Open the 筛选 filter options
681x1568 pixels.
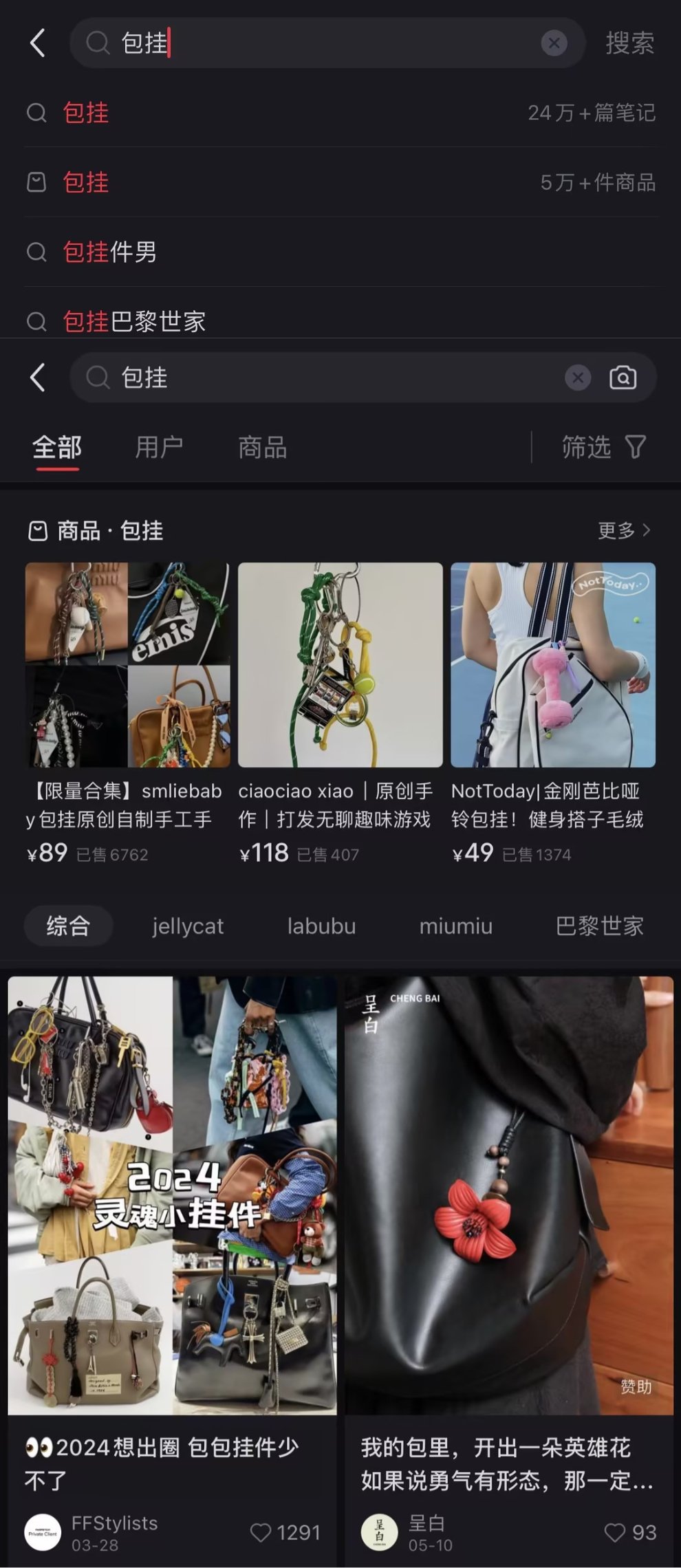pos(603,447)
